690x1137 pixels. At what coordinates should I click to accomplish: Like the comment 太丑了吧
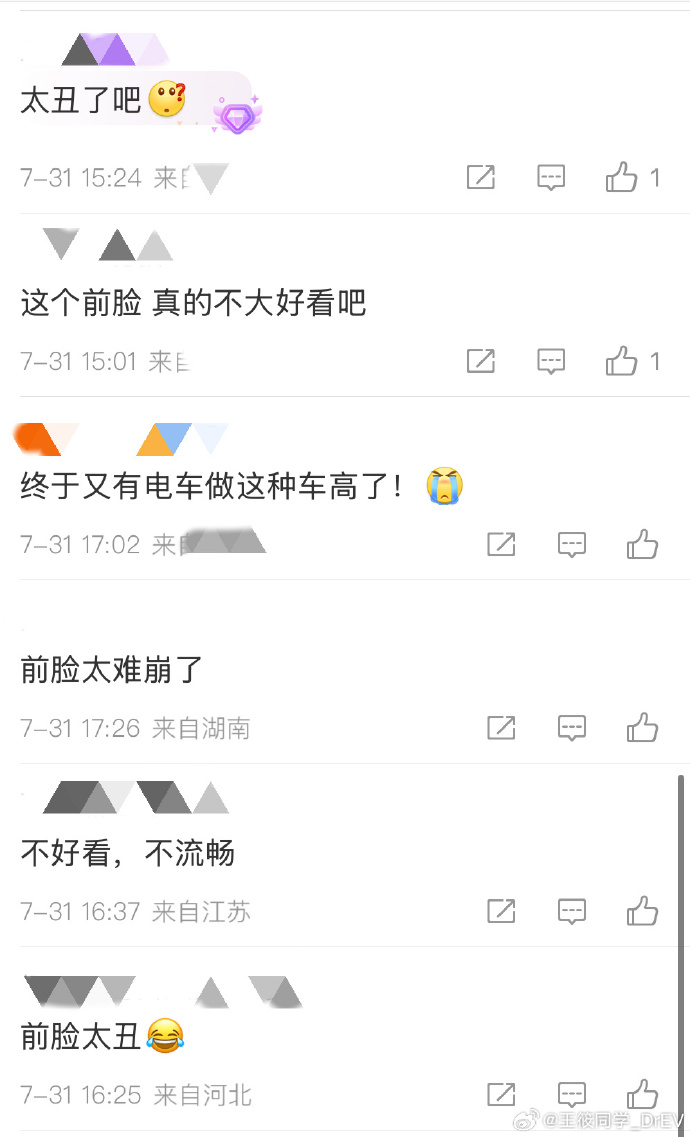tap(622, 177)
